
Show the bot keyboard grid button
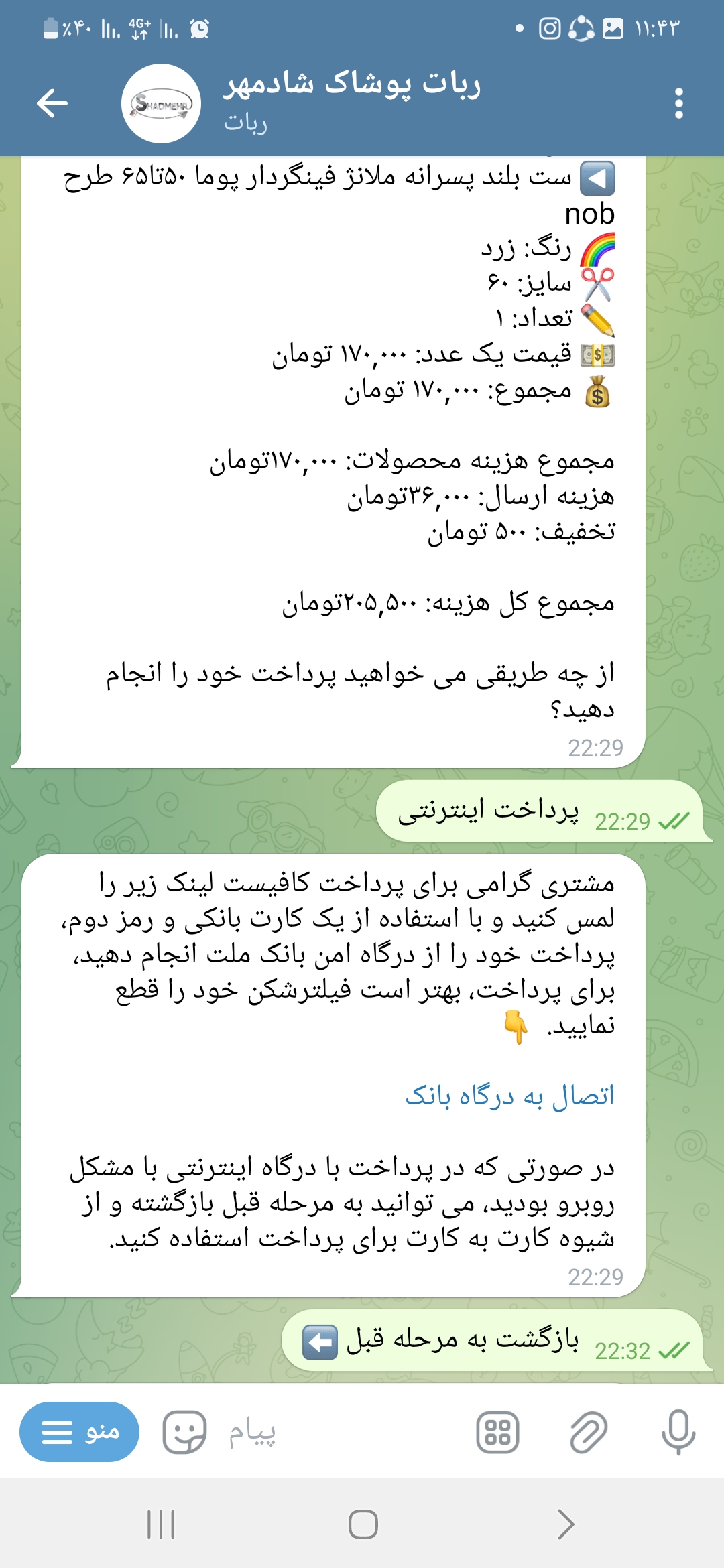pos(497,1432)
